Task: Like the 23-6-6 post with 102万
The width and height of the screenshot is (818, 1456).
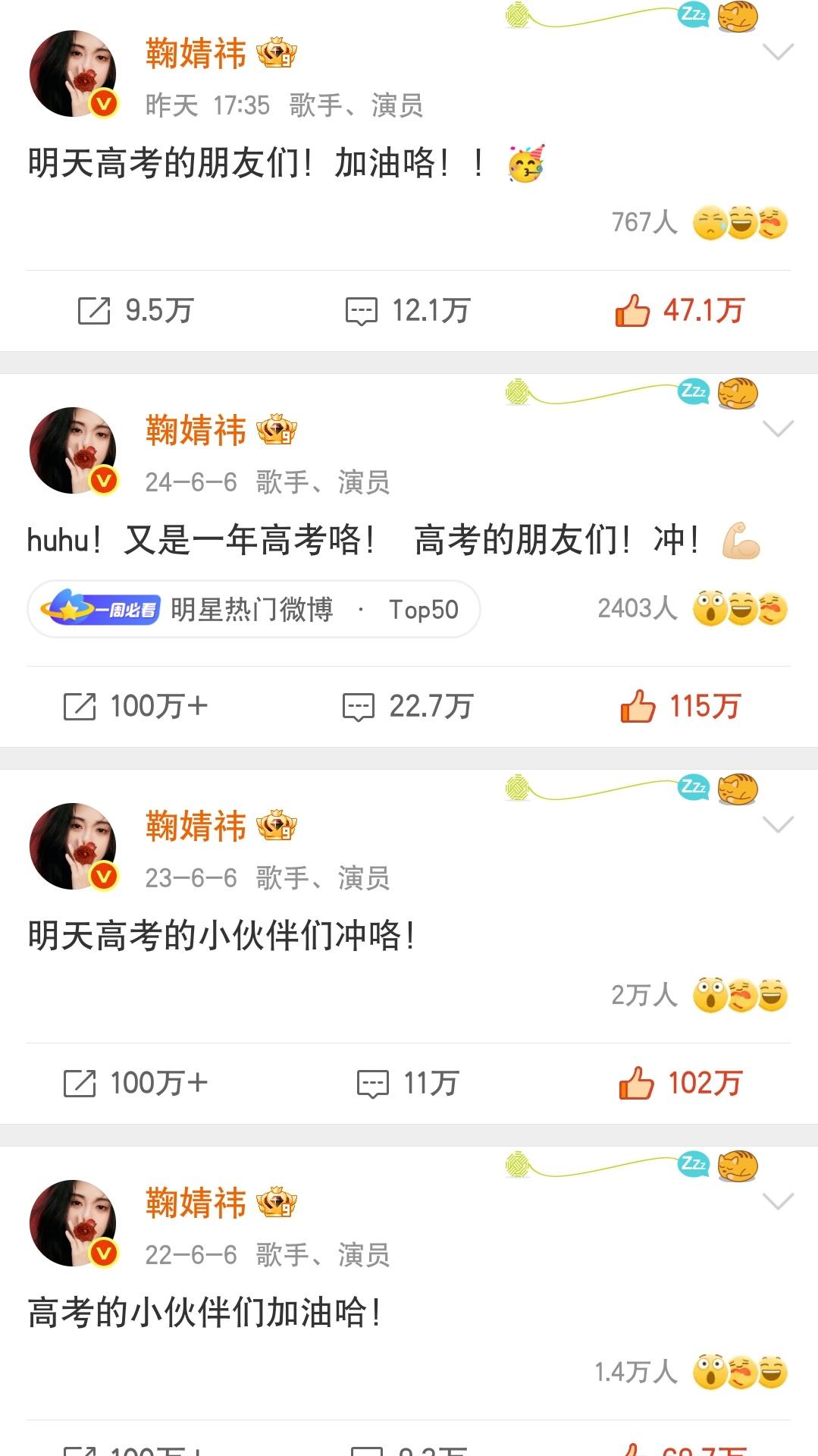Action: [680, 1084]
